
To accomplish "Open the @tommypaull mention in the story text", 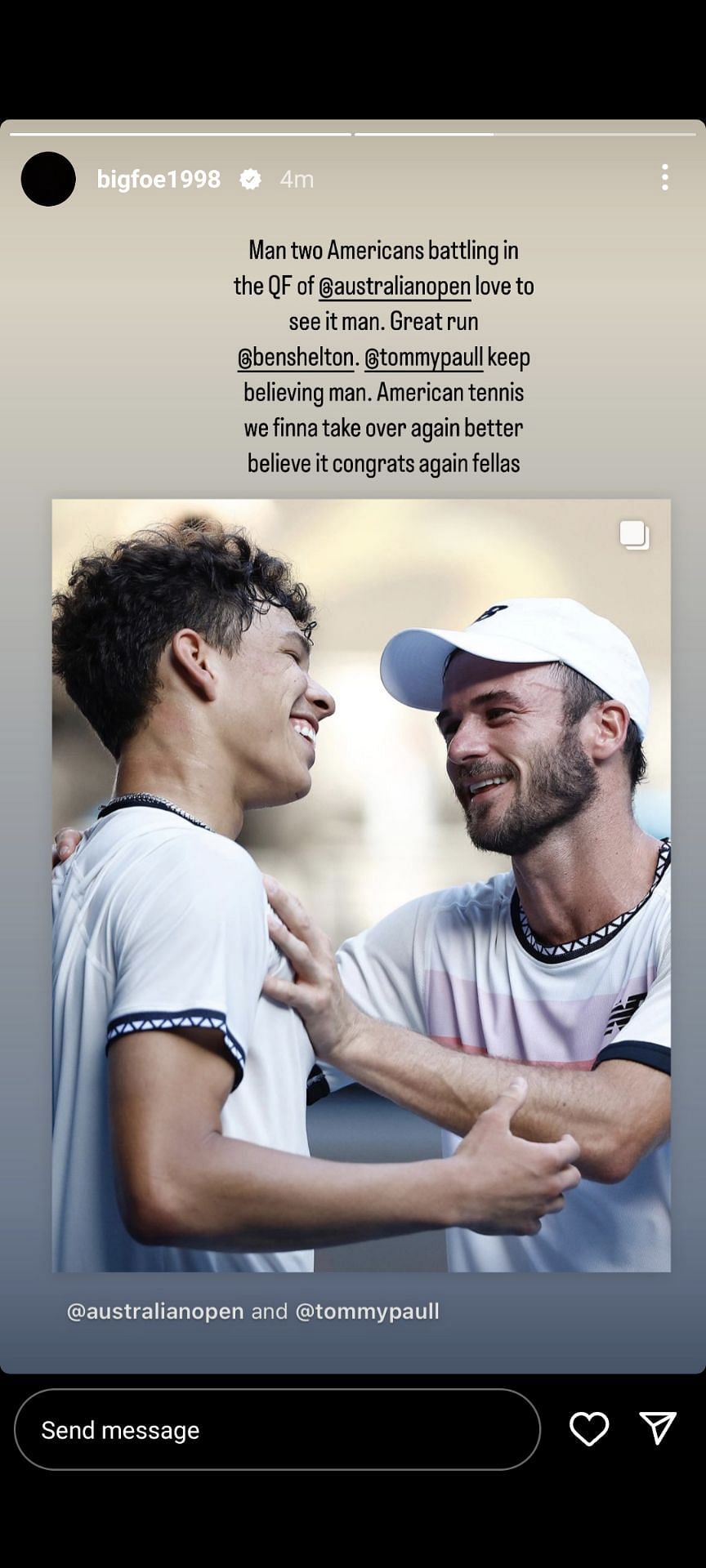I will click(424, 358).
